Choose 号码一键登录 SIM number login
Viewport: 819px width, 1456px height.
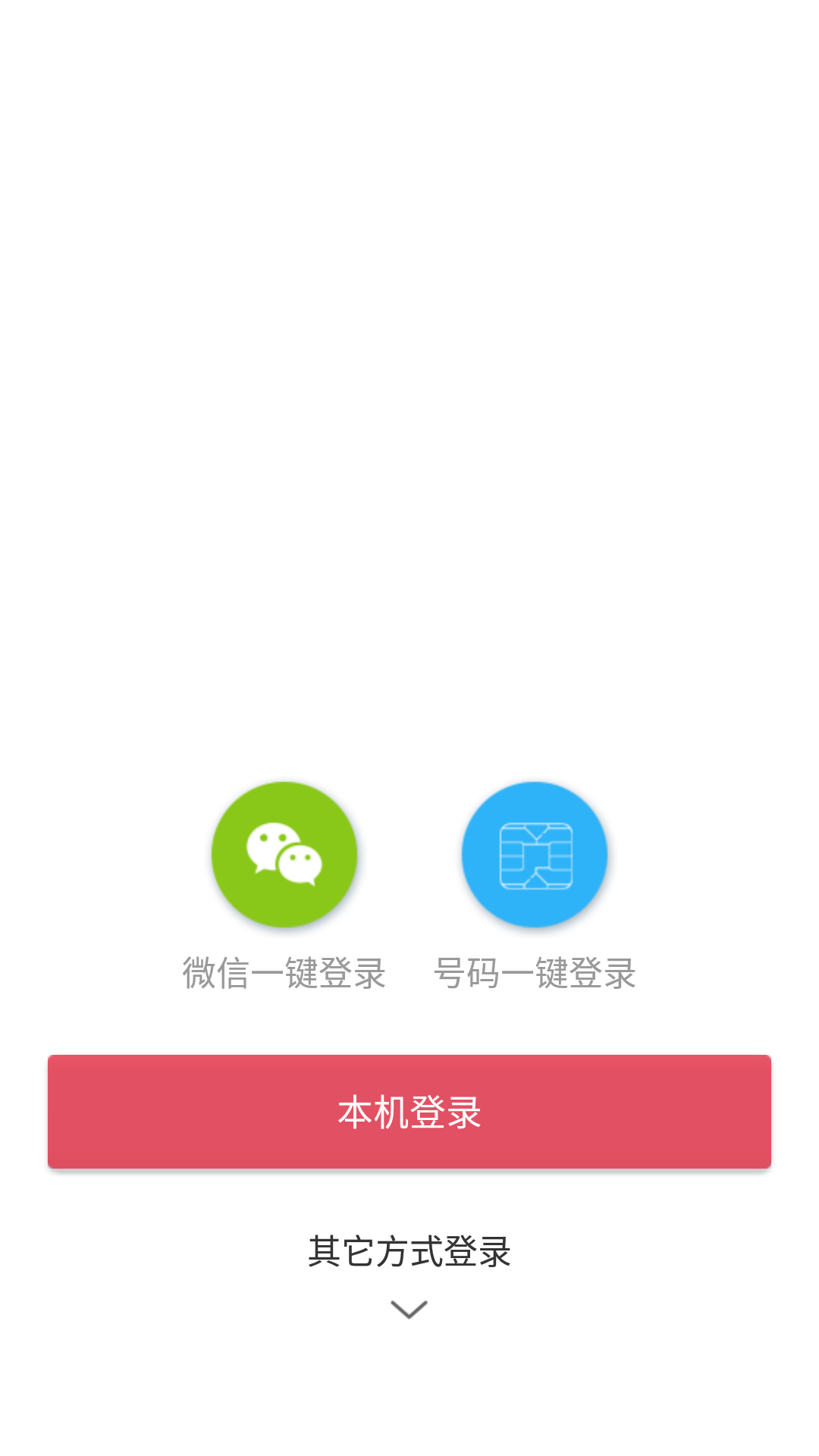pos(535,855)
